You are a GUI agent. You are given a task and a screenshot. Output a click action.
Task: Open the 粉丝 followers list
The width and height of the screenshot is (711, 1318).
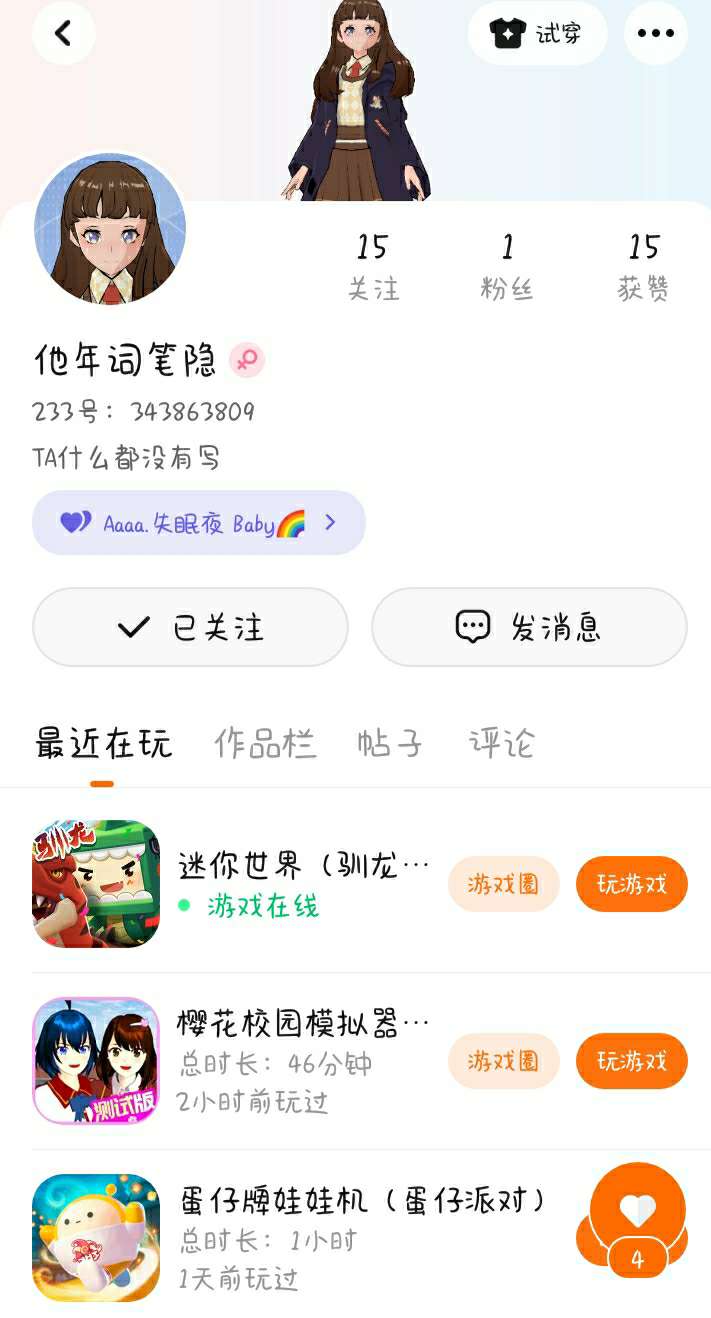coord(506,266)
